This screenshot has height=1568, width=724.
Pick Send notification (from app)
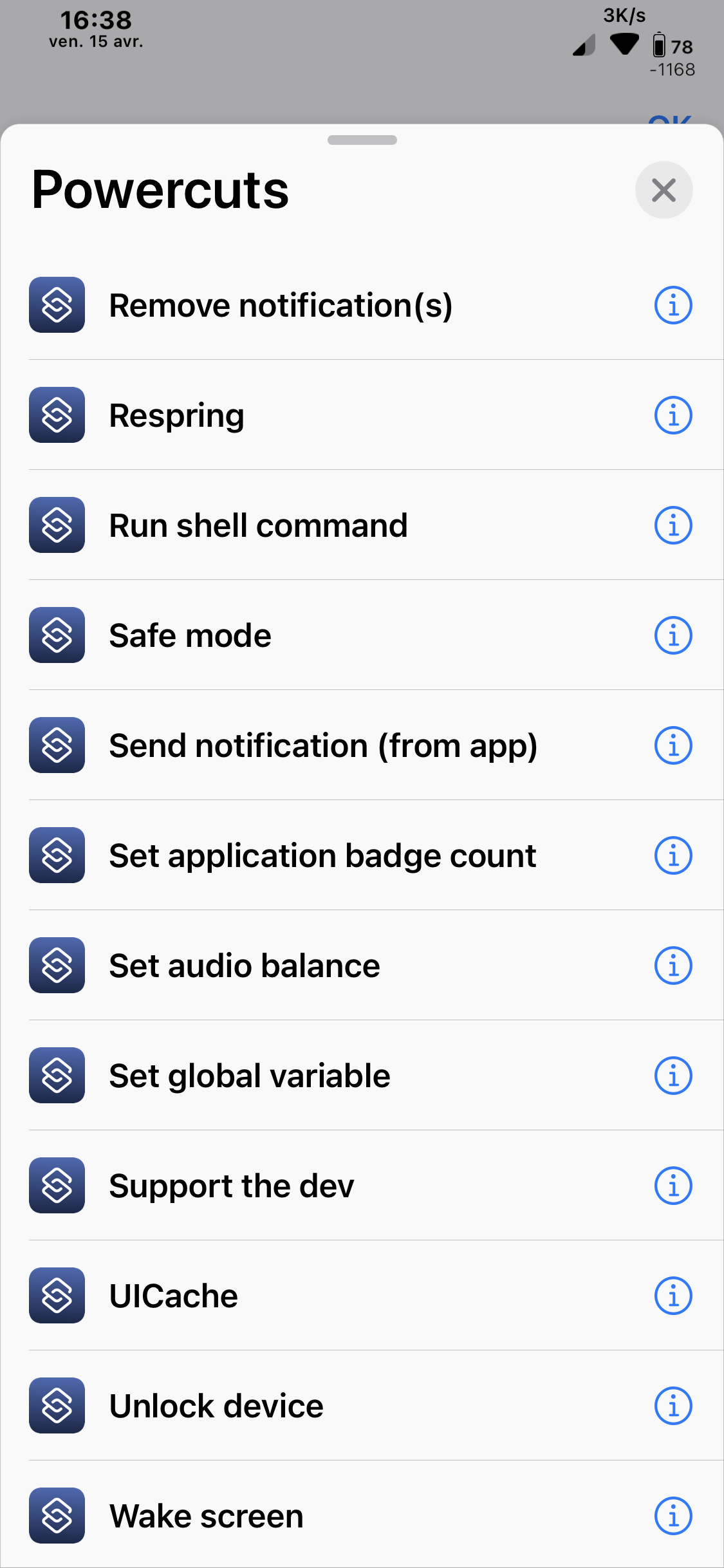[x=362, y=745]
